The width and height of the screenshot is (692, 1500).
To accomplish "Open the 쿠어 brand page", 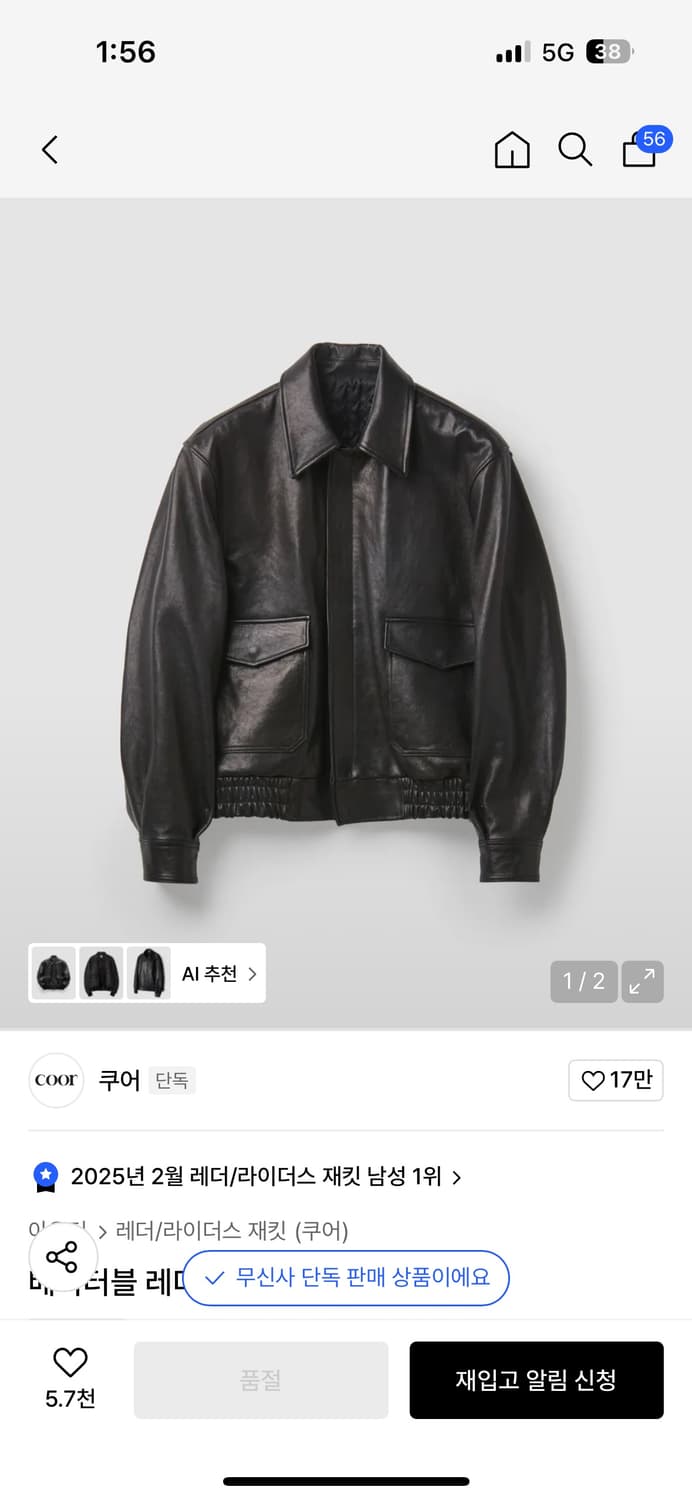I will [119, 1080].
